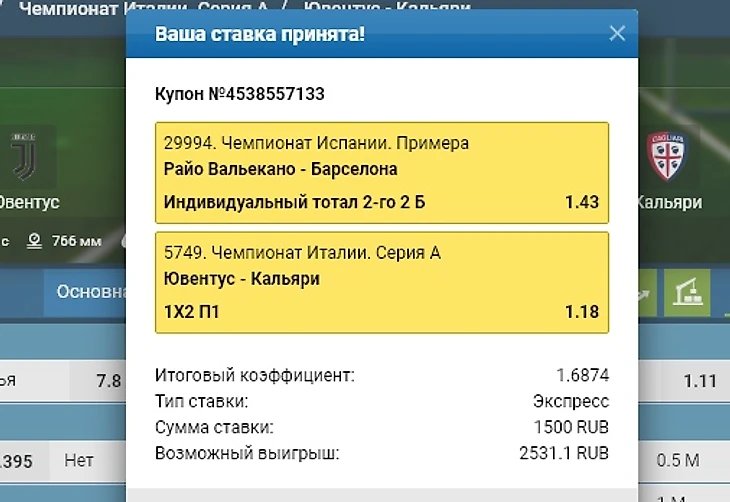Close the bet accepted dialog
The height and width of the screenshot is (502, 730).
click(x=616, y=34)
